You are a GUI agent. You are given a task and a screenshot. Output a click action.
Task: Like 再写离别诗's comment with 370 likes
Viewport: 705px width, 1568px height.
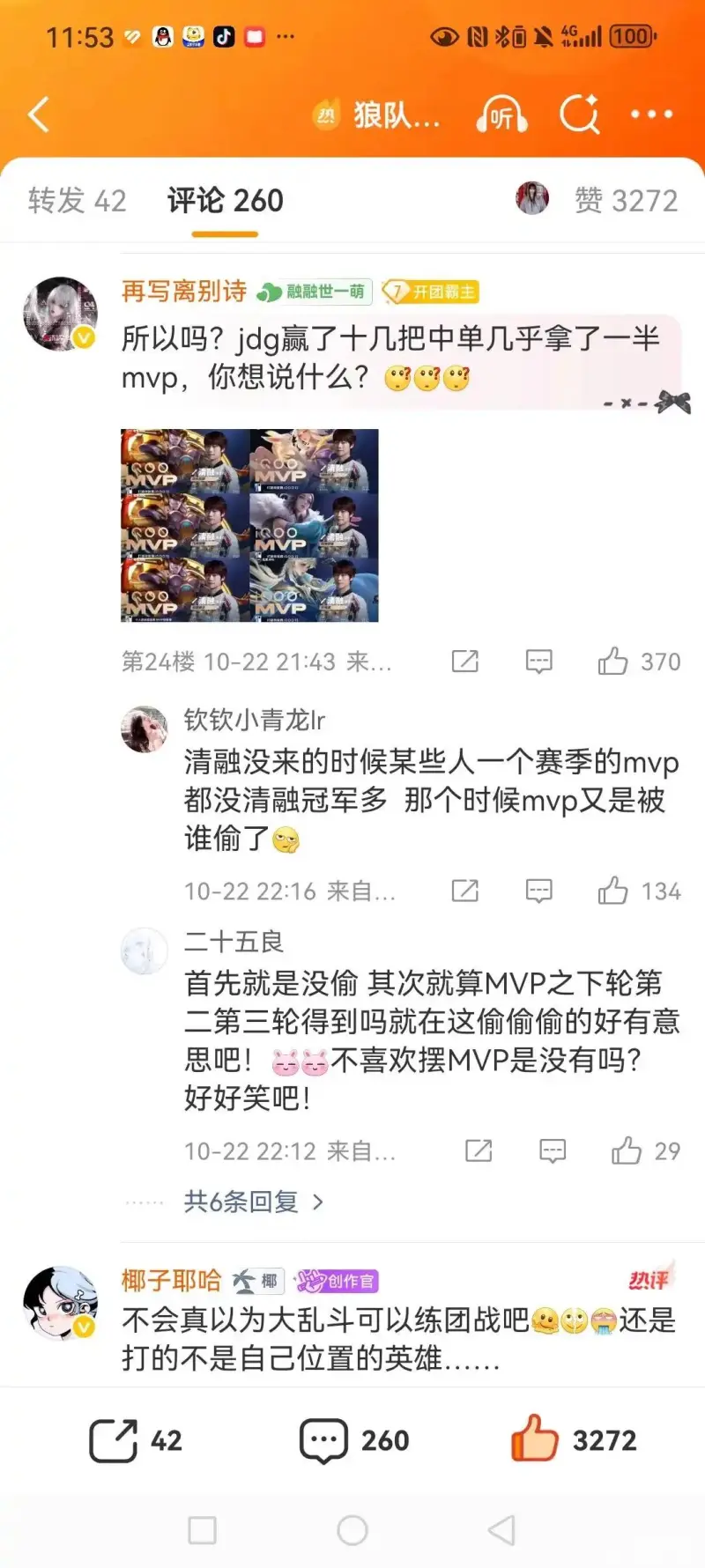point(613,662)
